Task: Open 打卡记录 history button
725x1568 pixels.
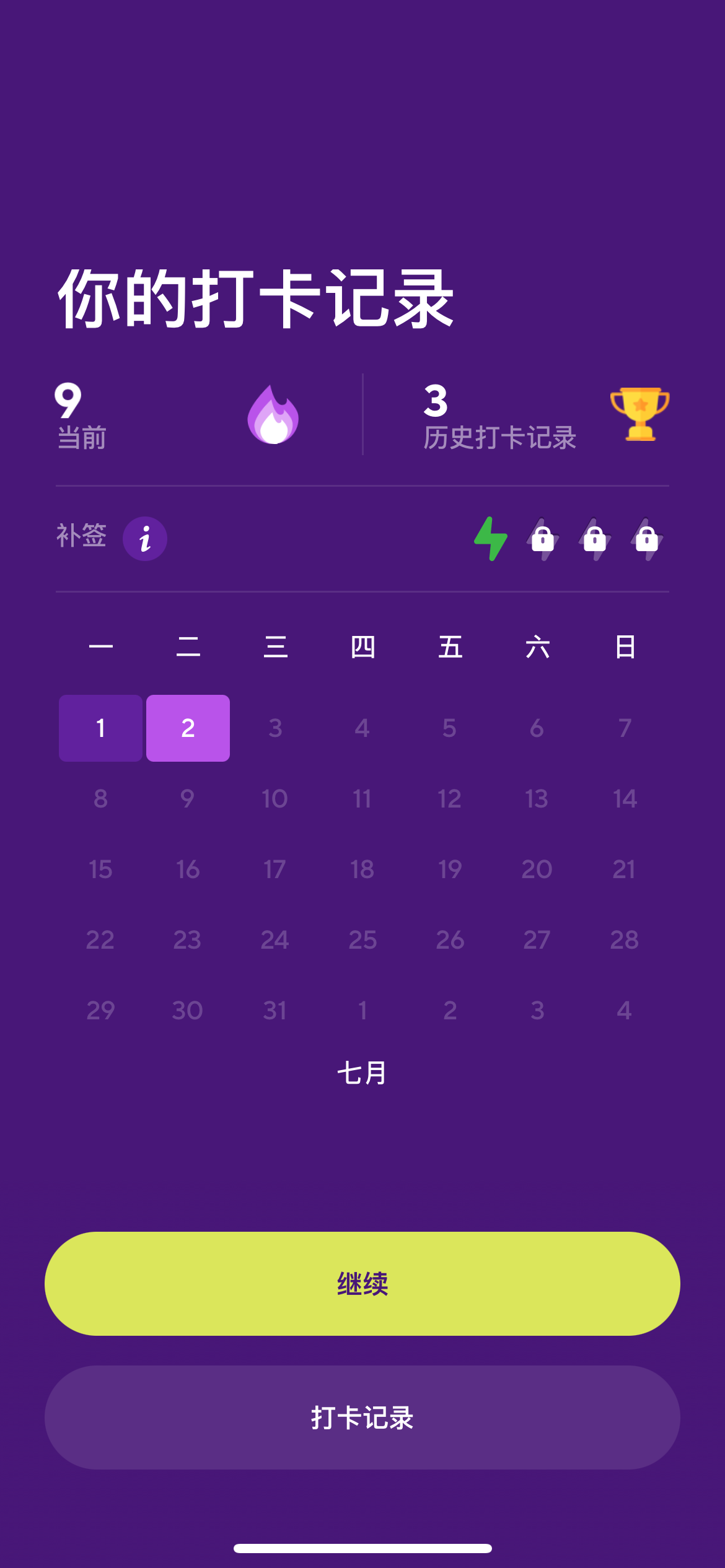Action: click(x=362, y=1418)
